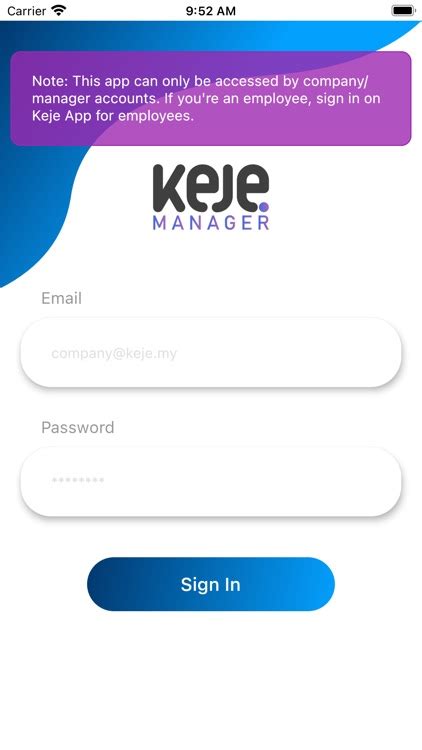Tap the Sign In button

click(x=211, y=584)
